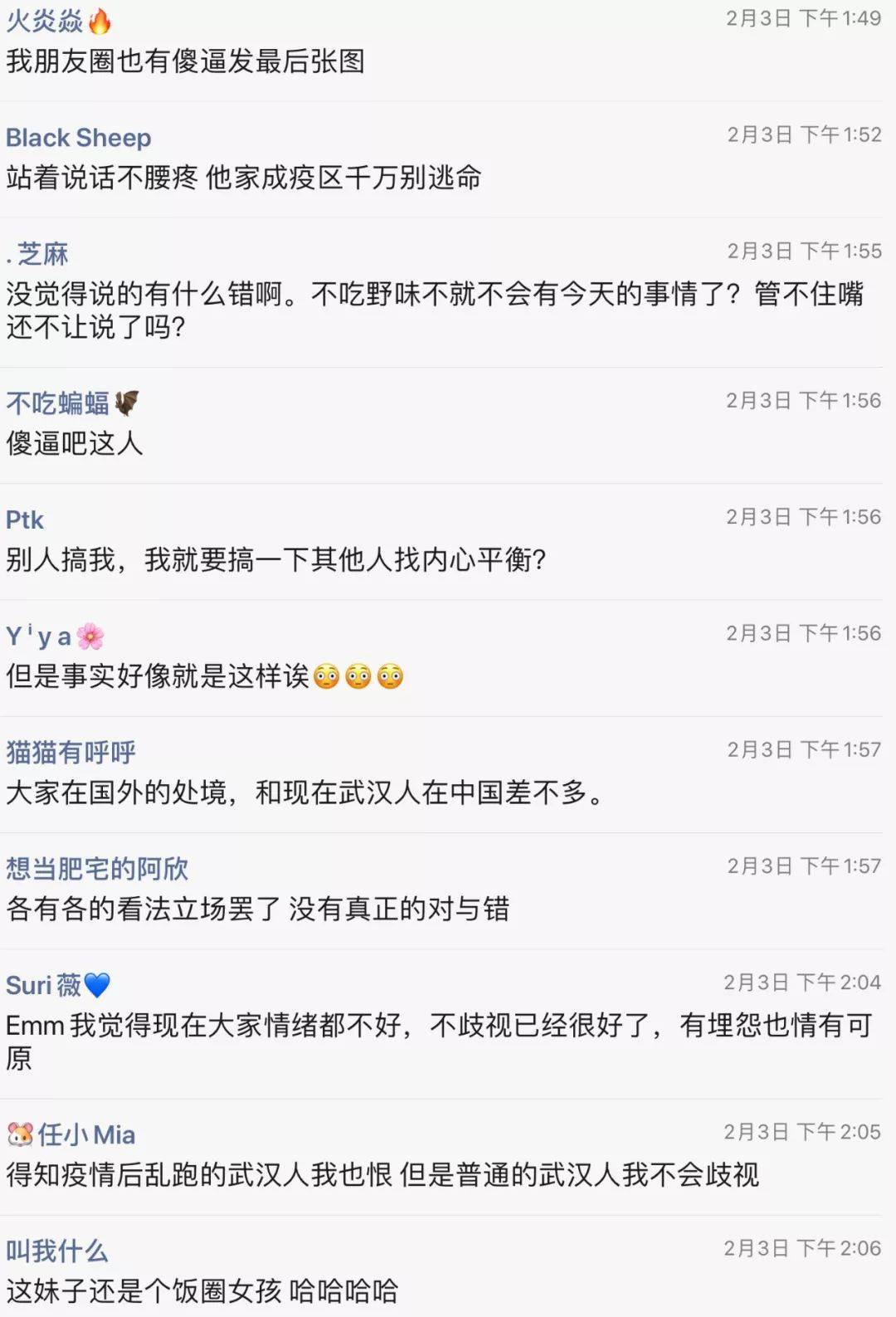Open 不吃蝙蝠's profile name
Viewport: 896px width, 1317px height.
(x=71, y=403)
